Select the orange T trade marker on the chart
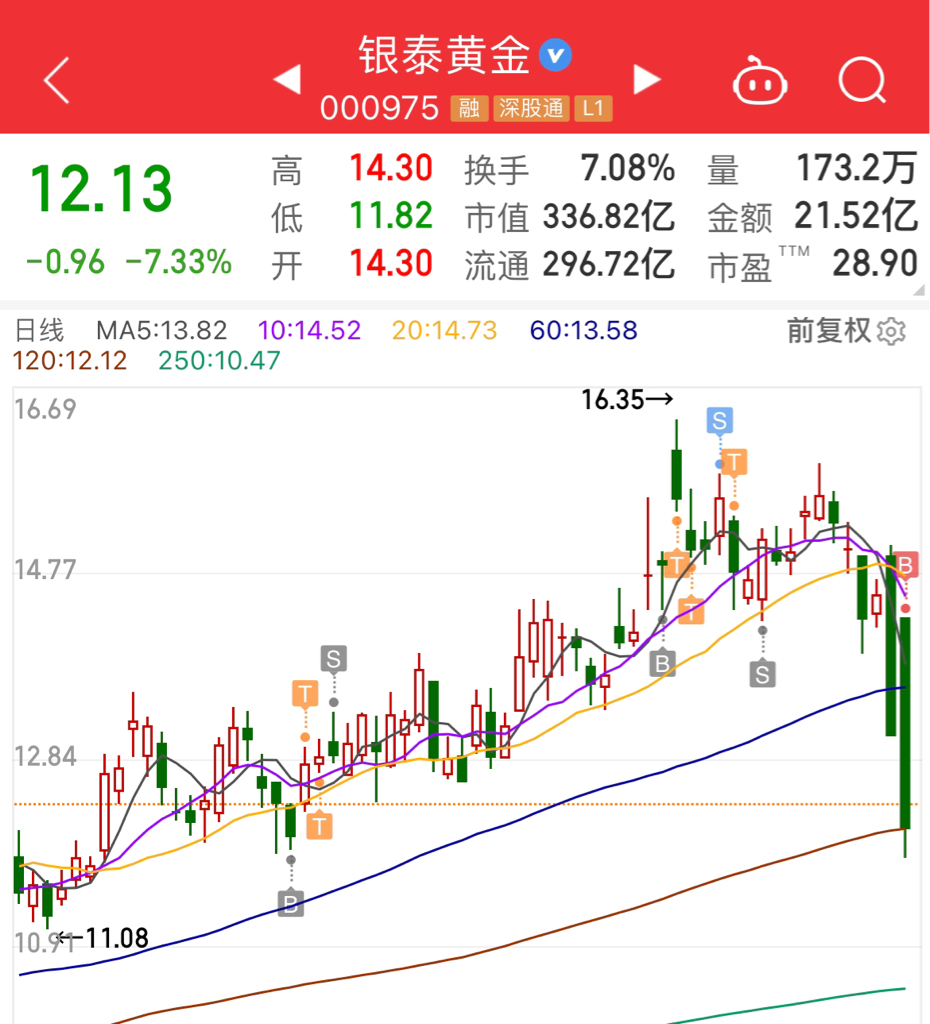The image size is (930, 1024). tap(733, 462)
